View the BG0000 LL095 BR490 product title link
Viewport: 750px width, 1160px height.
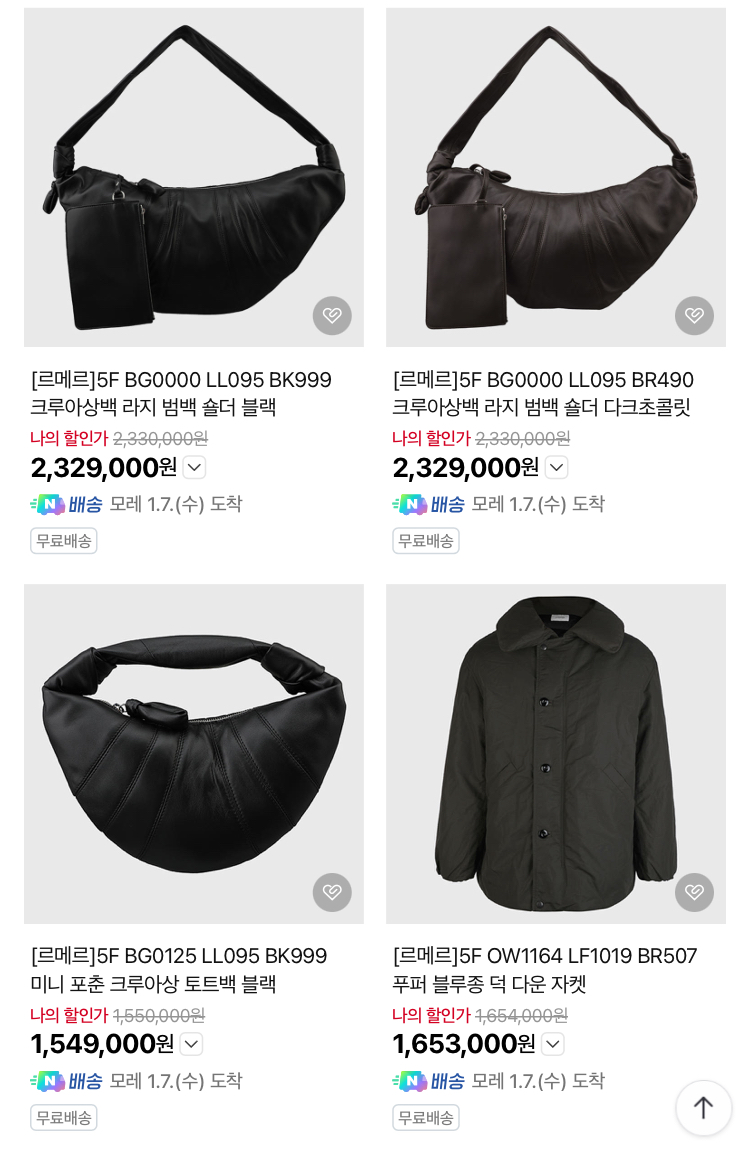(543, 394)
